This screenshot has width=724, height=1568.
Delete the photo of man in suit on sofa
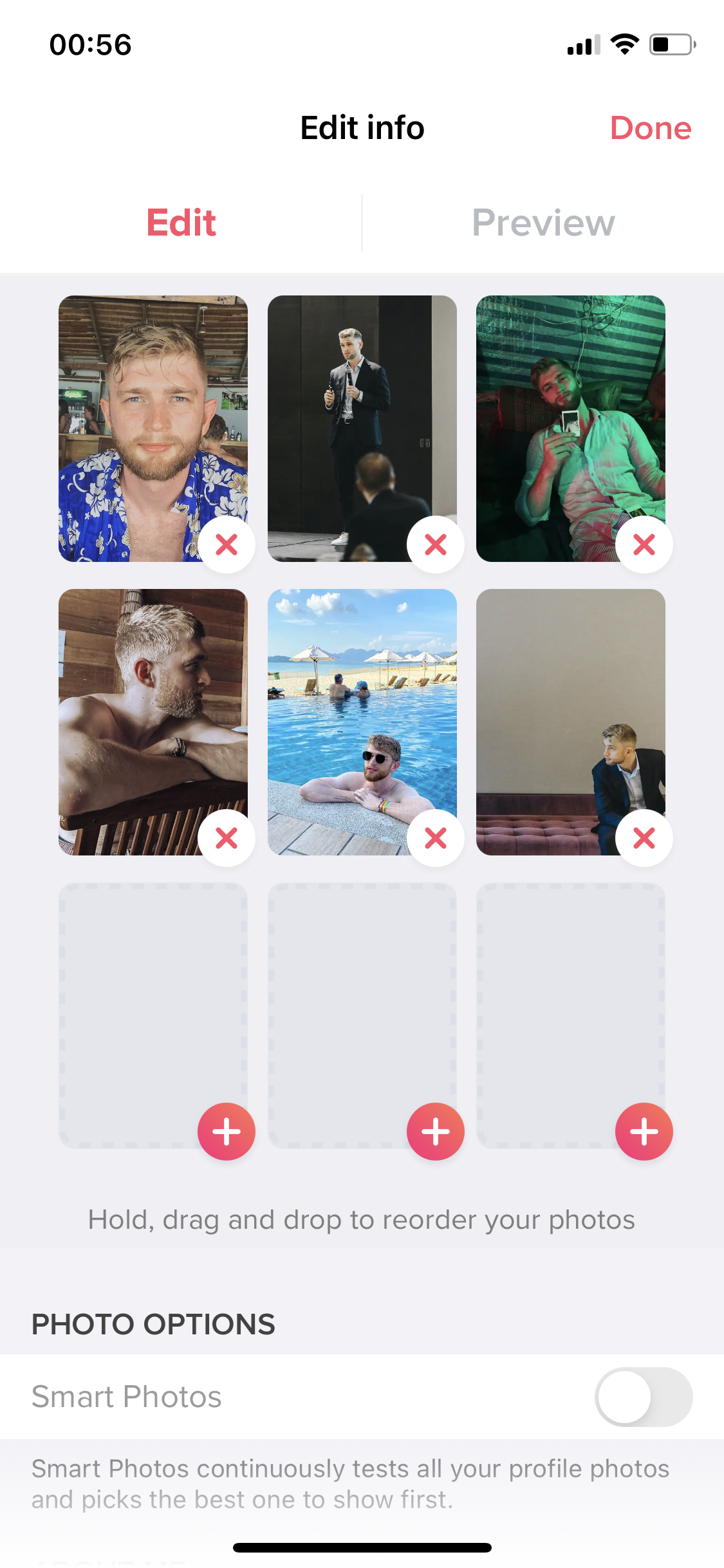click(644, 838)
